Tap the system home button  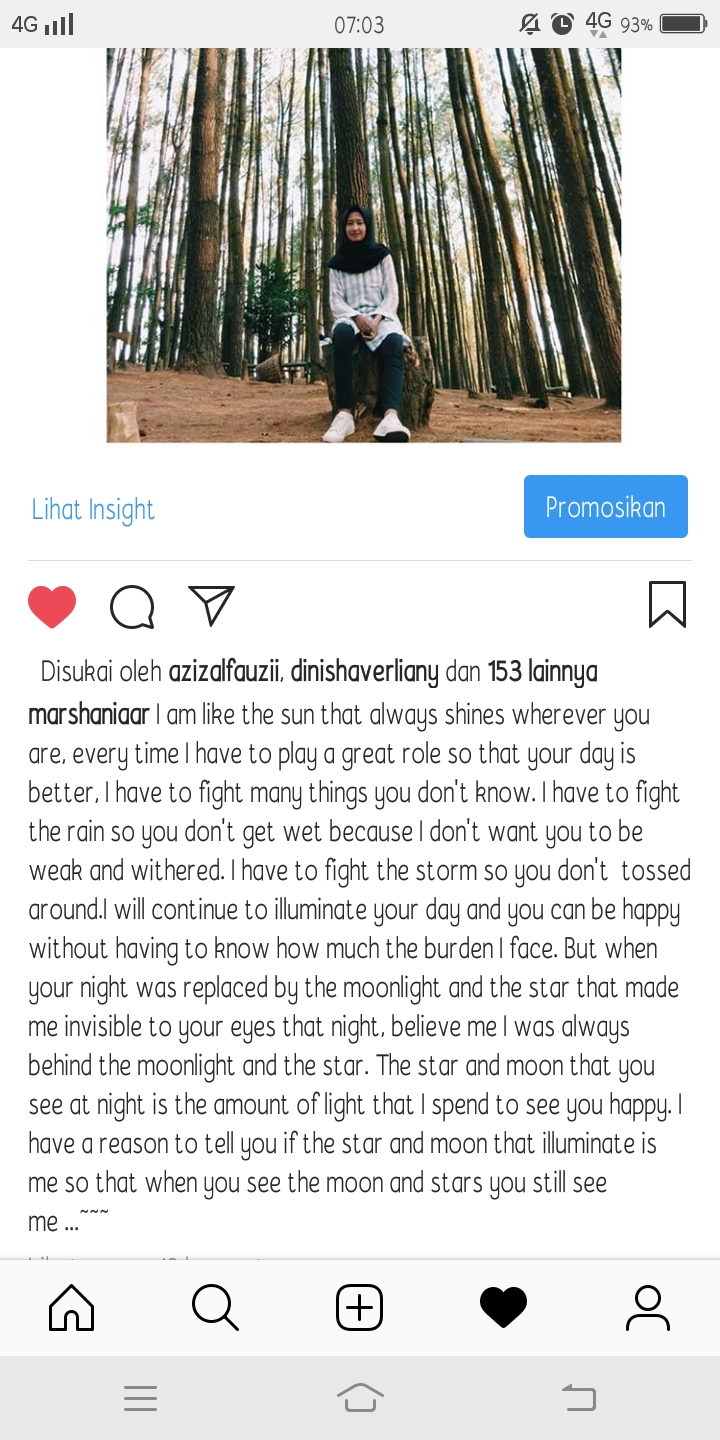[359, 1397]
